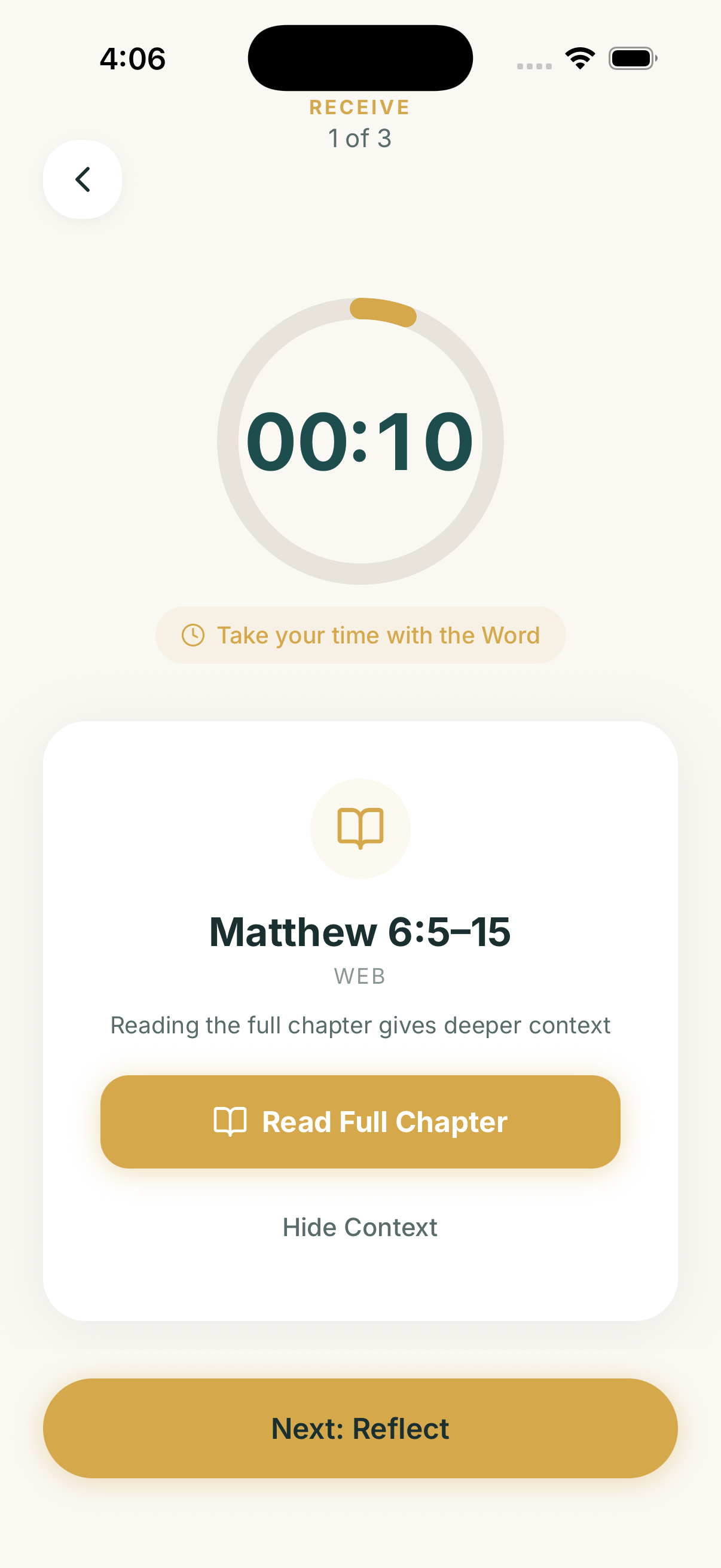Screen dimensions: 721x1568
Task: Select the back chevron in the white circle
Action: pyautogui.click(x=82, y=179)
